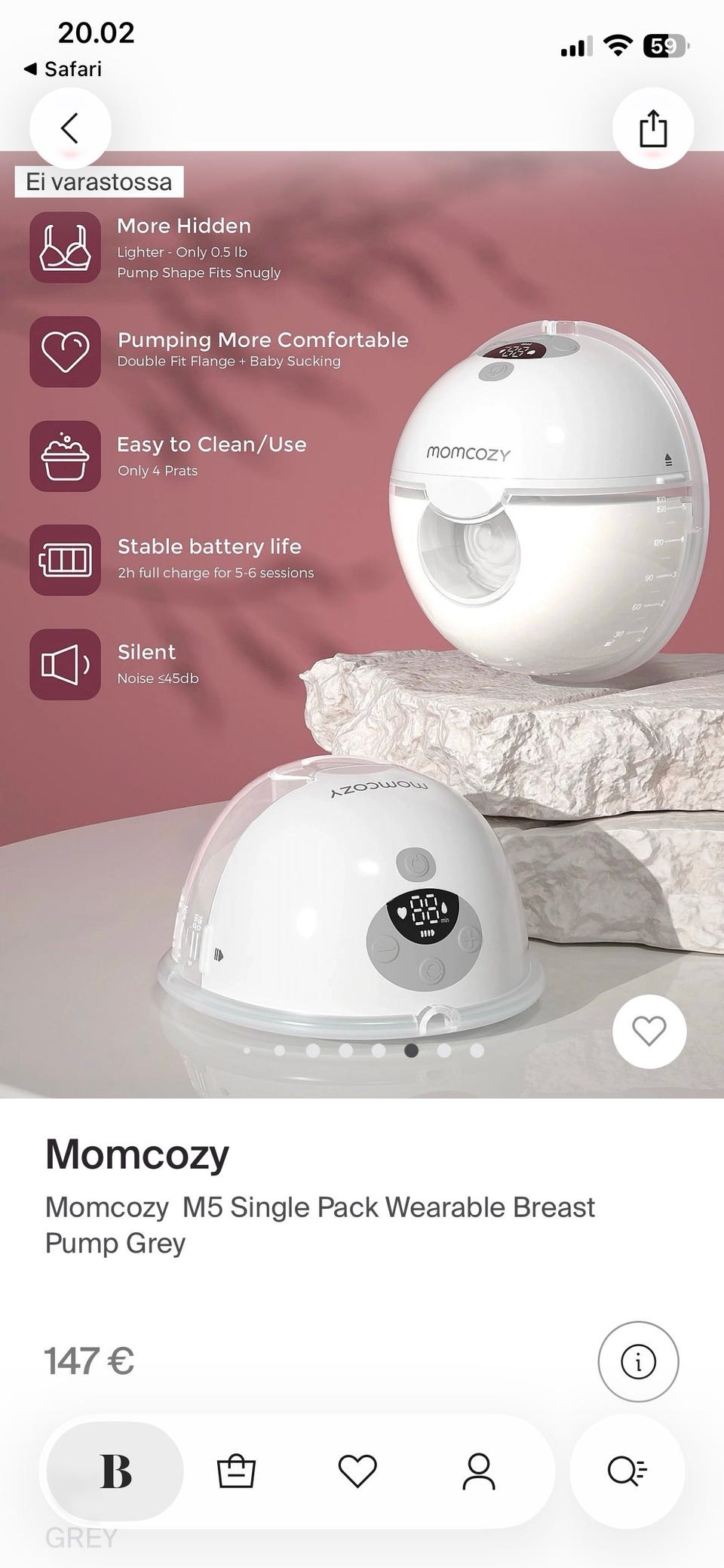This screenshot has height=1568, width=724.
Task: Open the shopping bag tab
Action: 236,1471
